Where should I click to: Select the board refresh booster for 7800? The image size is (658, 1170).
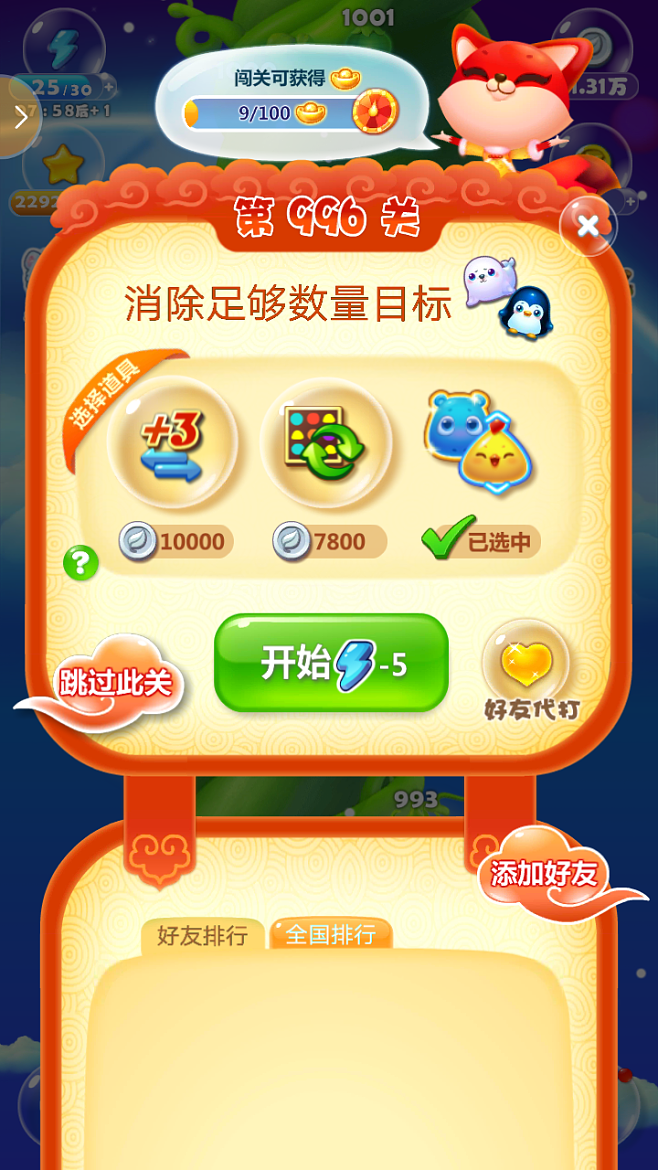click(x=325, y=439)
